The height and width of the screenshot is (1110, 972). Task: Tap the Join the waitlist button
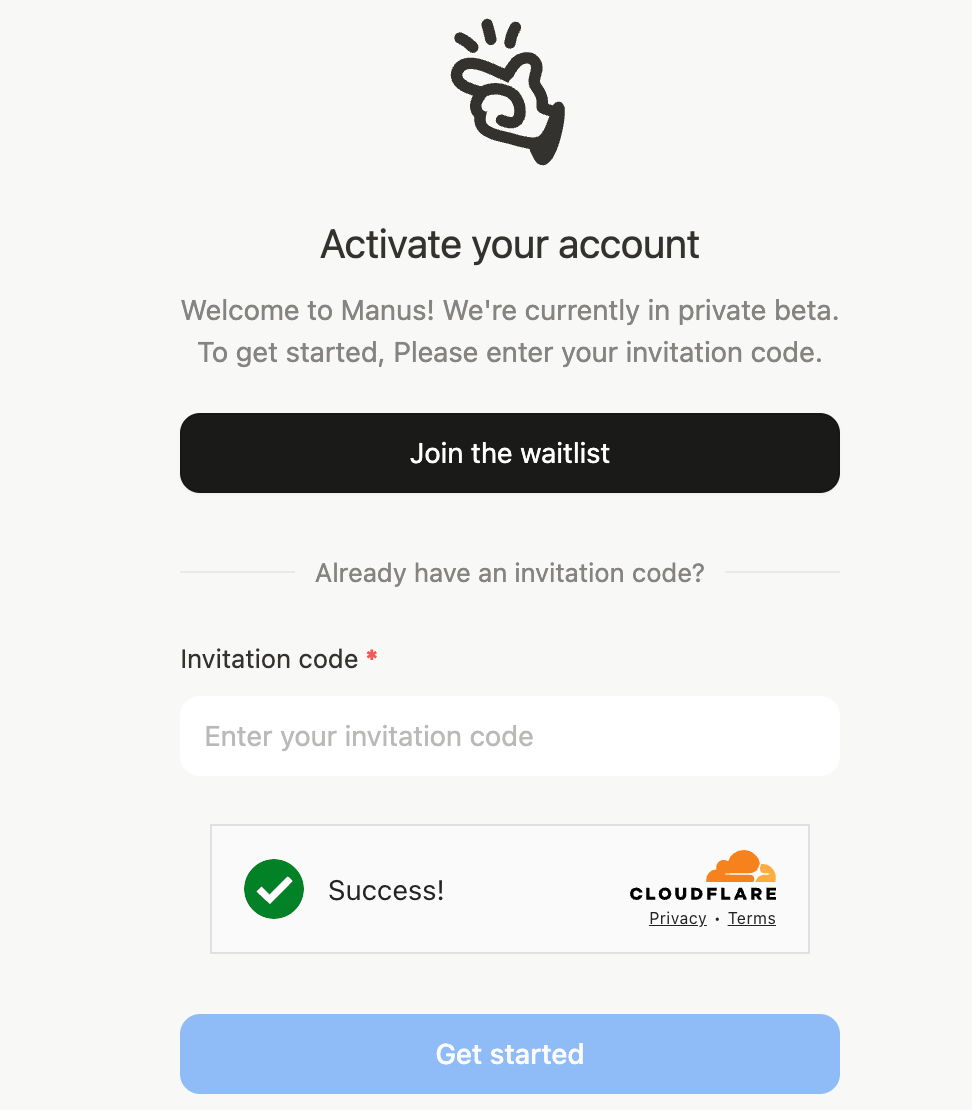coord(509,453)
